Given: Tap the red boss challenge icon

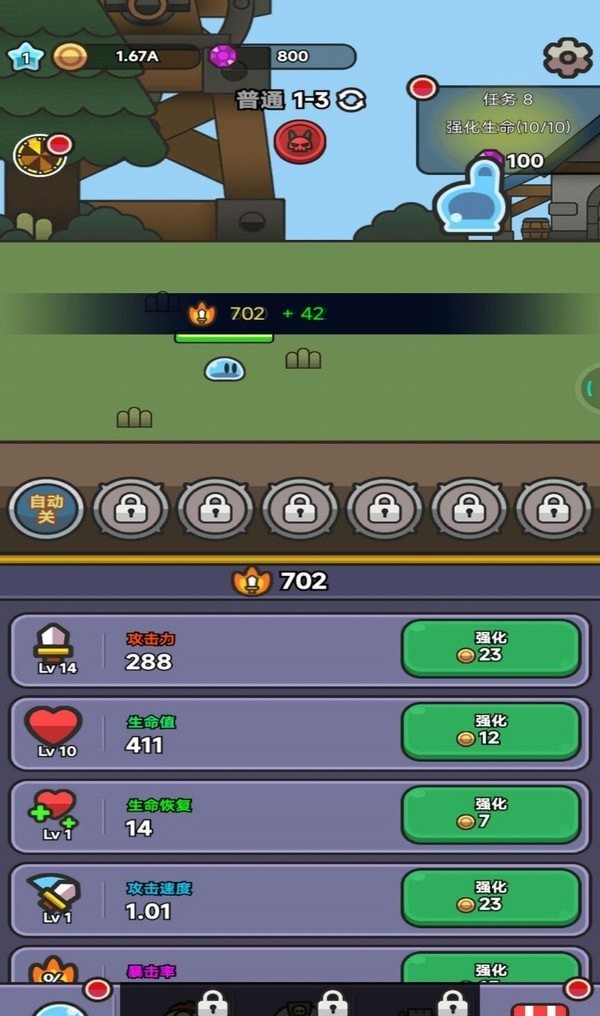Looking at the screenshot, I should (x=300, y=142).
